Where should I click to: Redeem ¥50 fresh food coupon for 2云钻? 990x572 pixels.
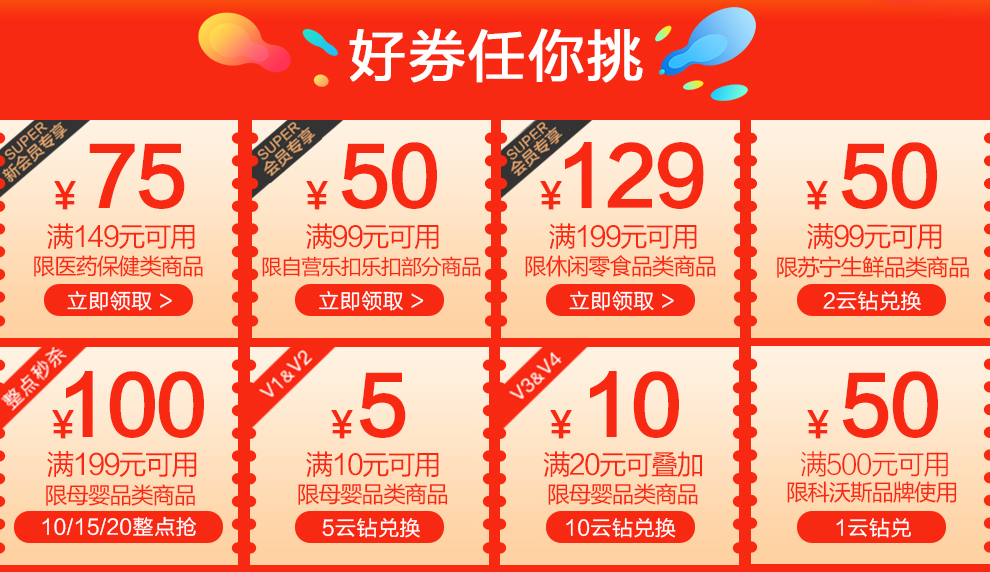(x=872, y=301)
